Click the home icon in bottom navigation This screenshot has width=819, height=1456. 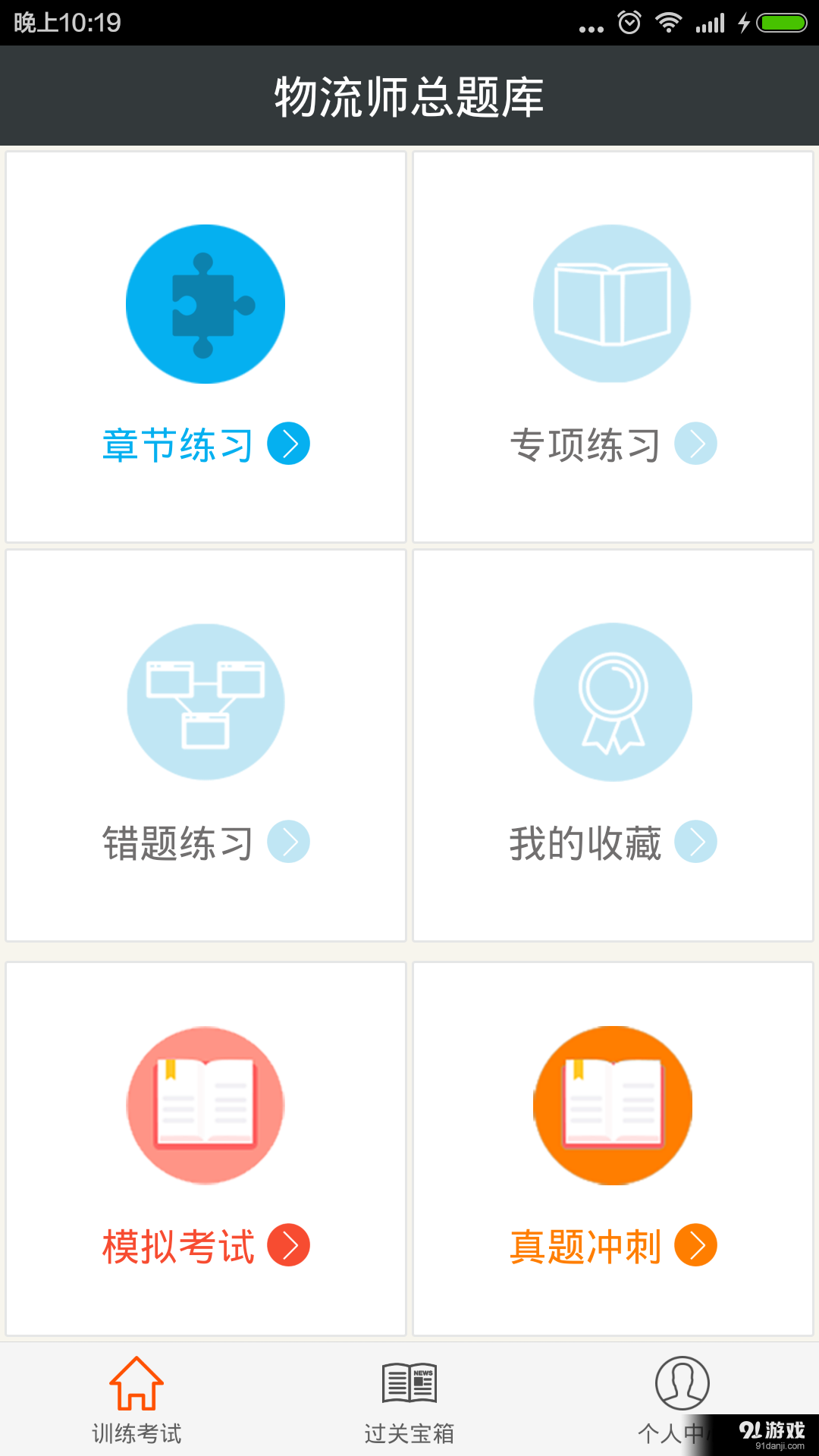(x=136, y=1384)
